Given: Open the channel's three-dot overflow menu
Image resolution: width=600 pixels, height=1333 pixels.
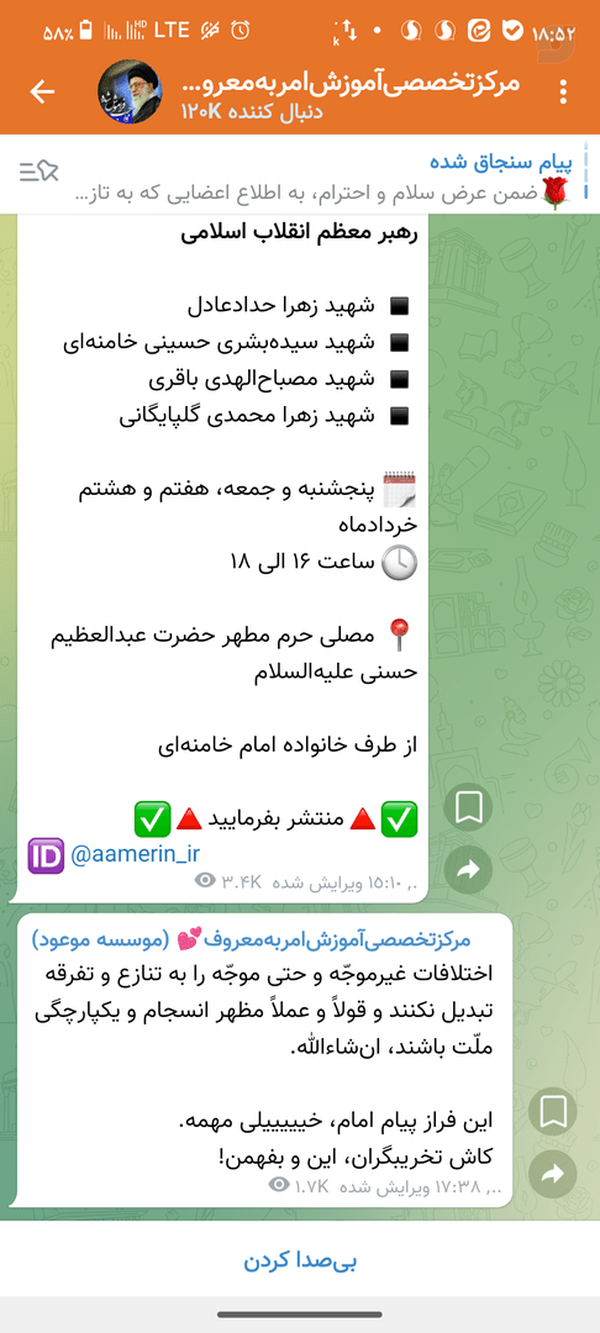Looking at the screenshot, I should coord(564,92).
